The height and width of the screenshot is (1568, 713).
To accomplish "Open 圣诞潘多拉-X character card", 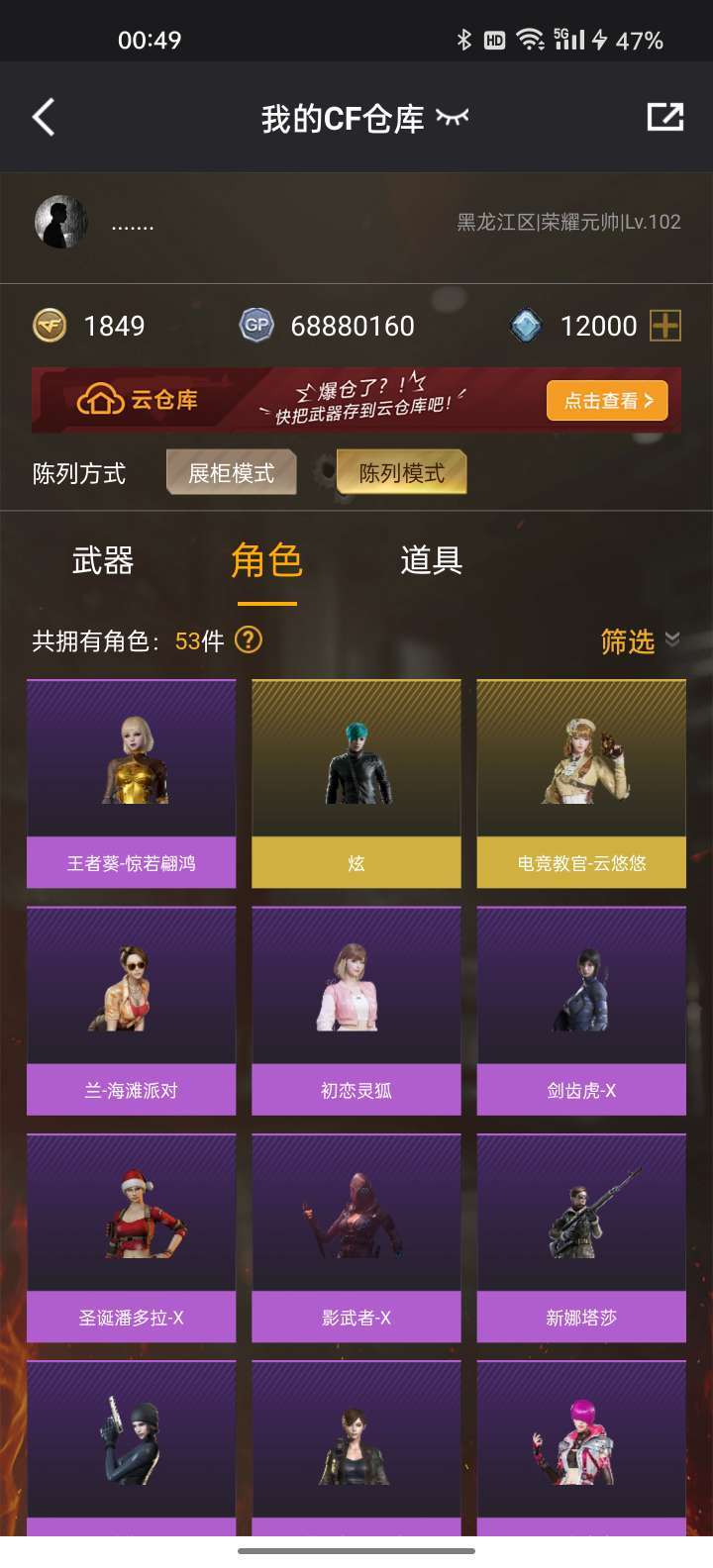I will pyautogui.click(x=132, y=1237).
